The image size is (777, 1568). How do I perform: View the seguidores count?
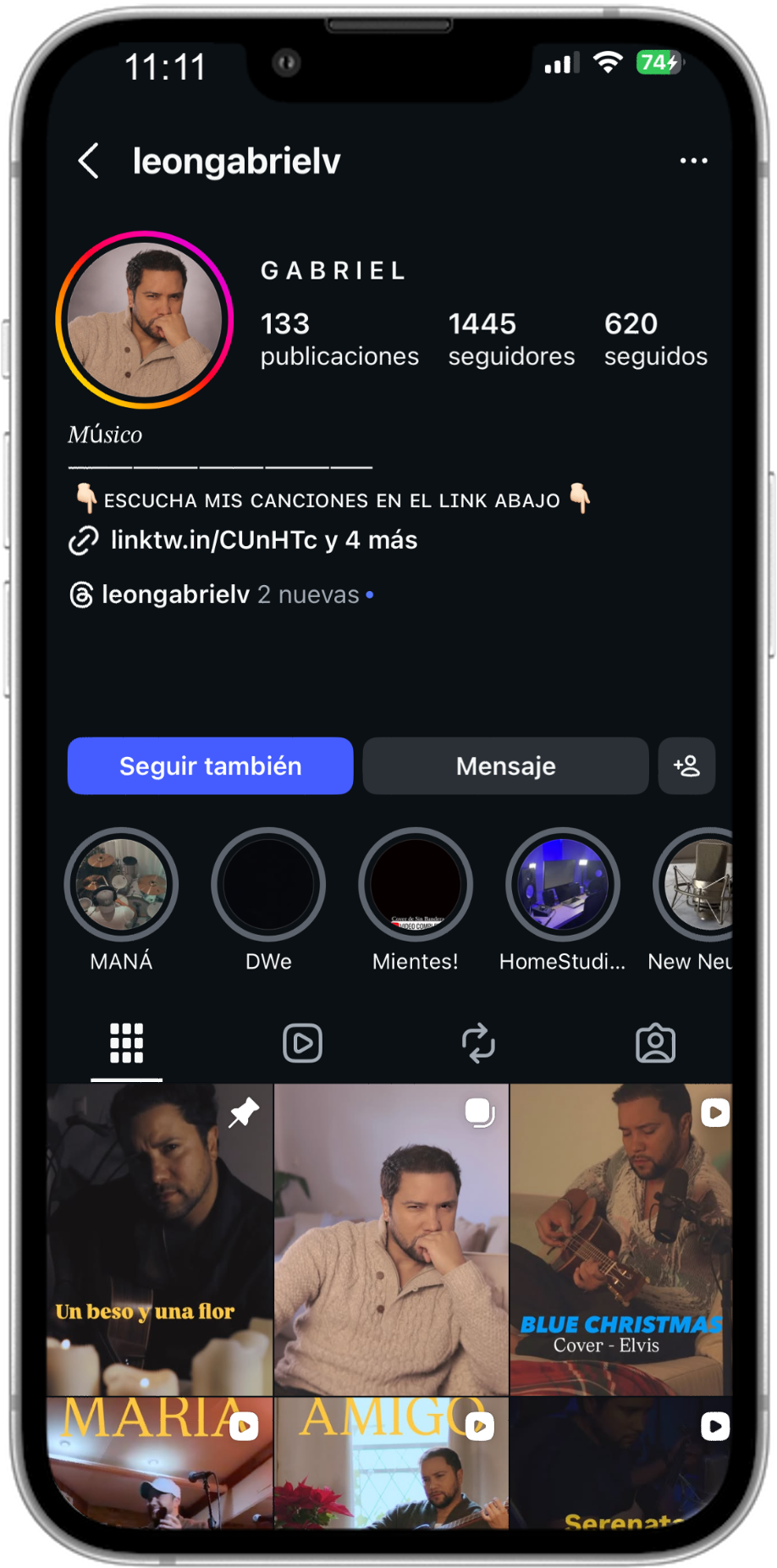pos(511,337)
